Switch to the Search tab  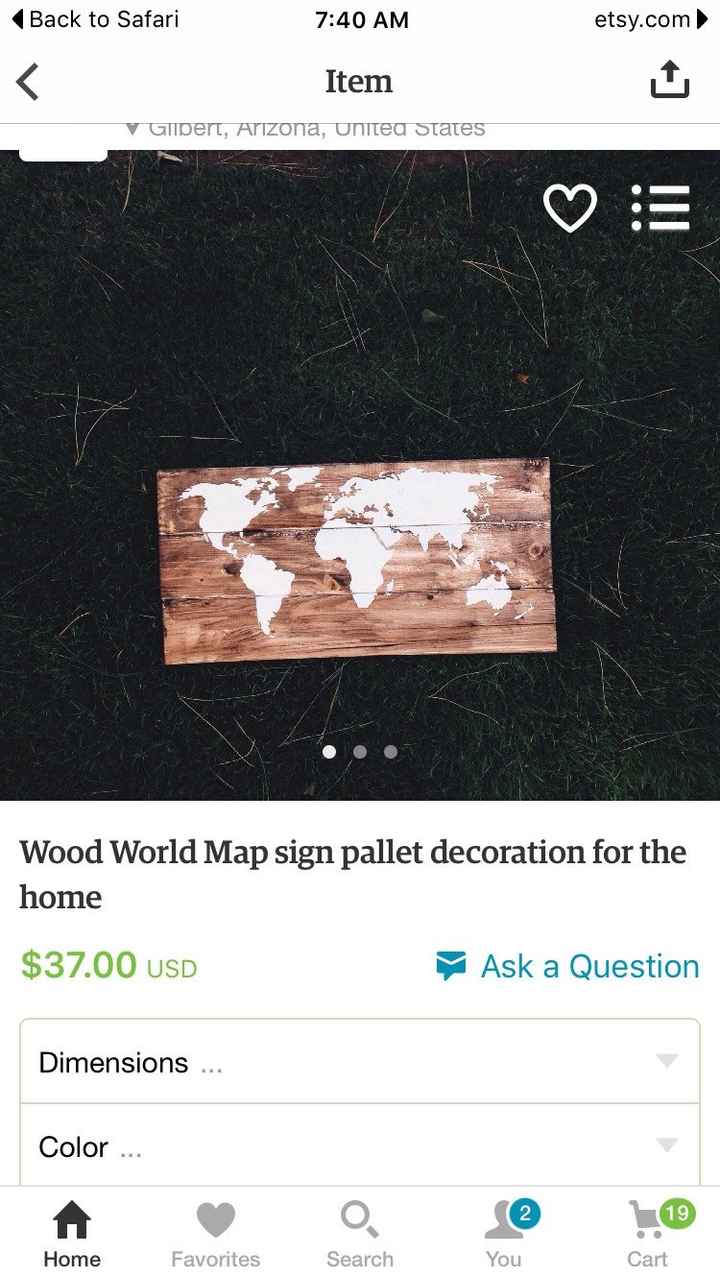359,1235
